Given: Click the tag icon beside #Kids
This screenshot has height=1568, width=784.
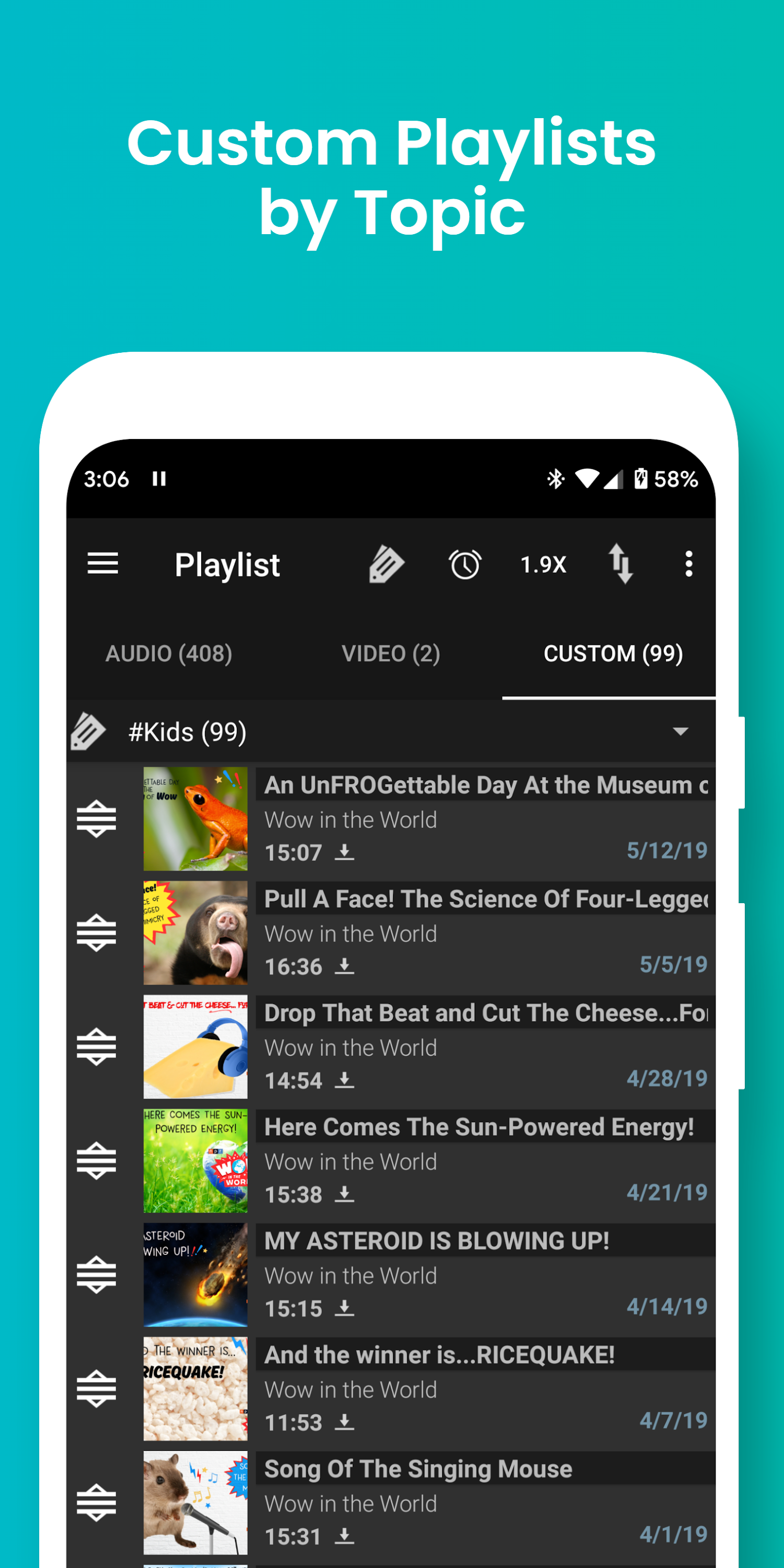Looking at the screenshot, I should 87,732.
